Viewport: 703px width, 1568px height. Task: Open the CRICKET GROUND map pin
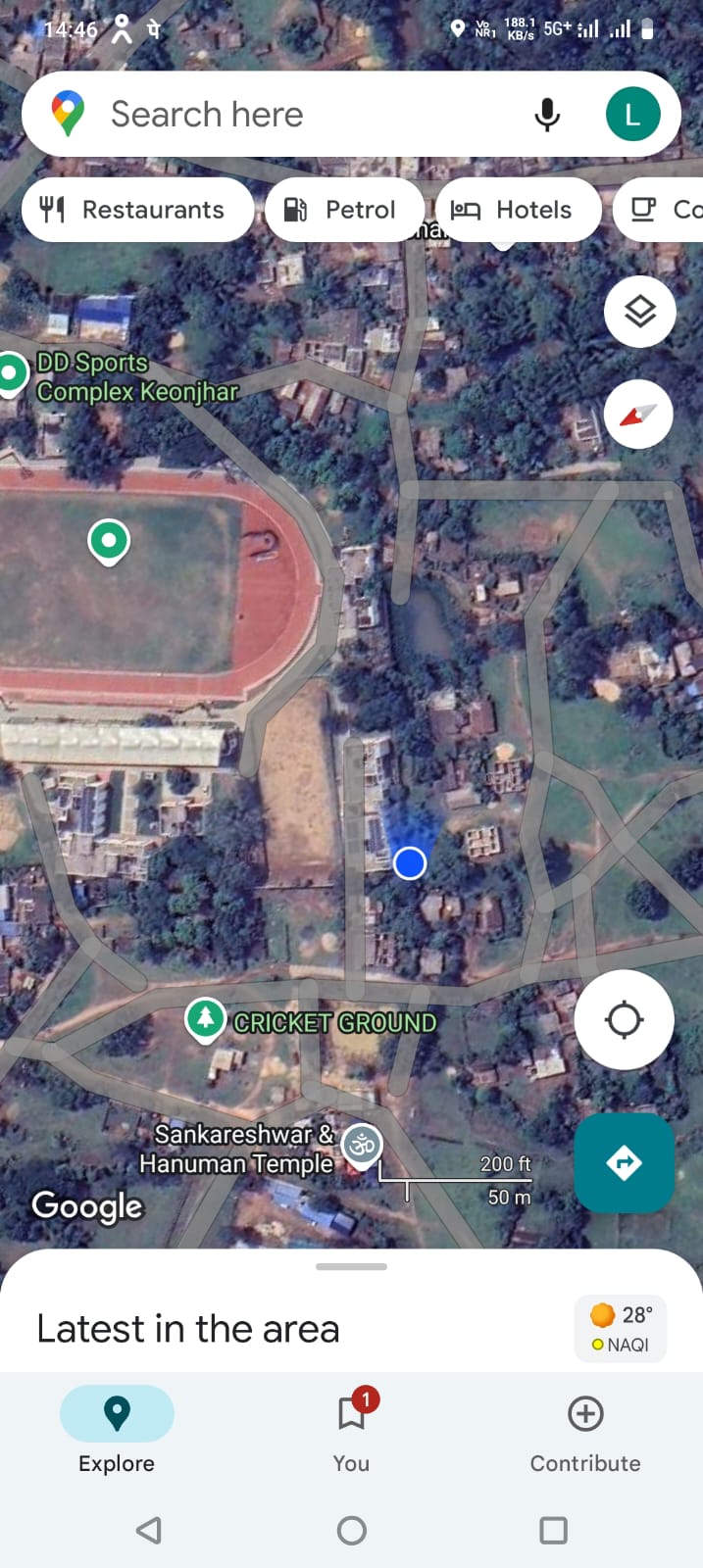205,1019
